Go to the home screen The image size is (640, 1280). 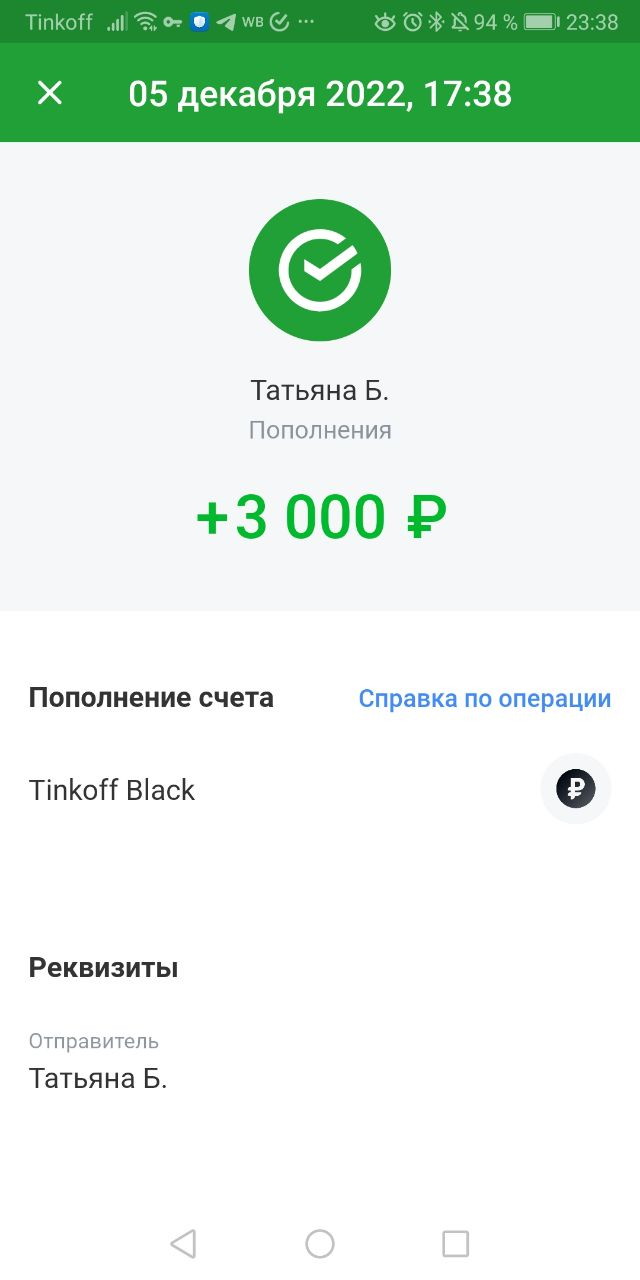pyautogui.click(x=320, y=1243)
